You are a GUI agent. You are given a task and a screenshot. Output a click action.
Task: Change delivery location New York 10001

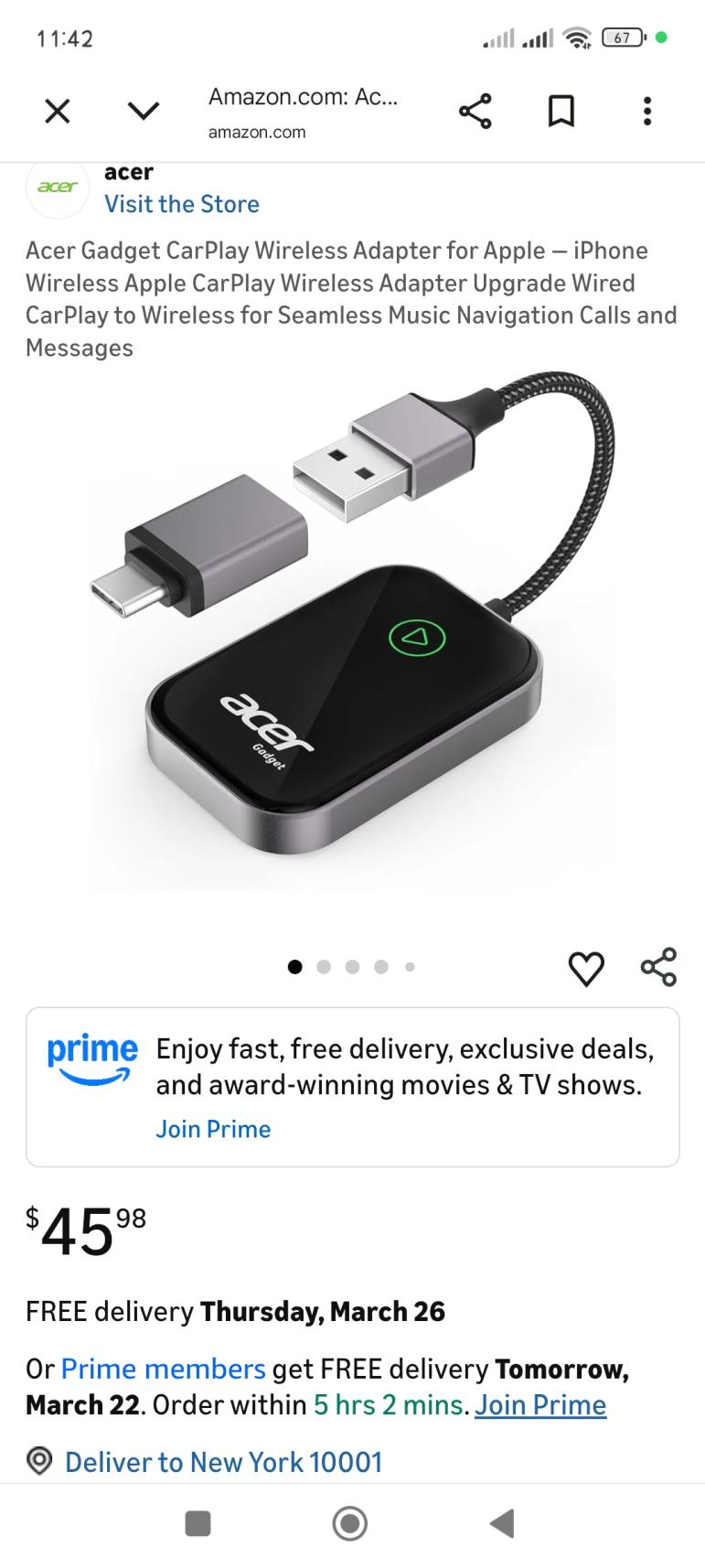pyautogui.click(x=222, y=1462)
